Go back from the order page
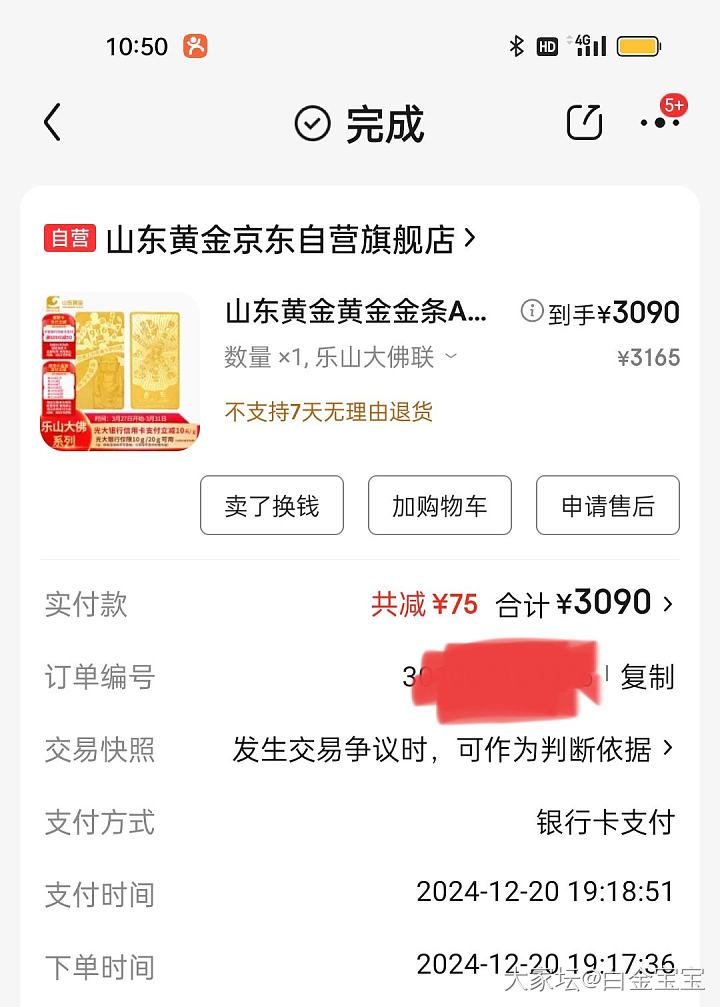This screenshot has height=1007, width=720. tap(53, 124)
